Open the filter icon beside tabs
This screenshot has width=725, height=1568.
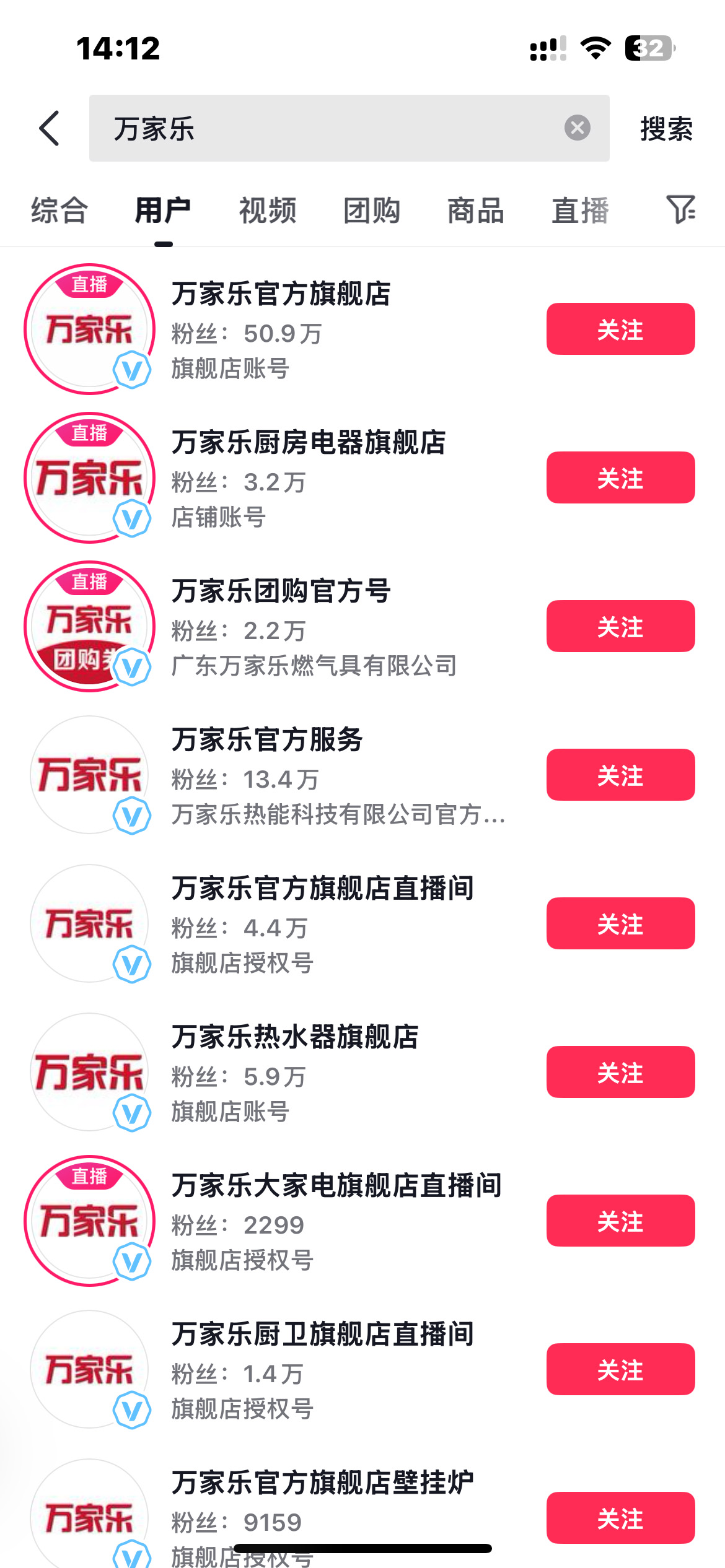(x=680, y=209)
